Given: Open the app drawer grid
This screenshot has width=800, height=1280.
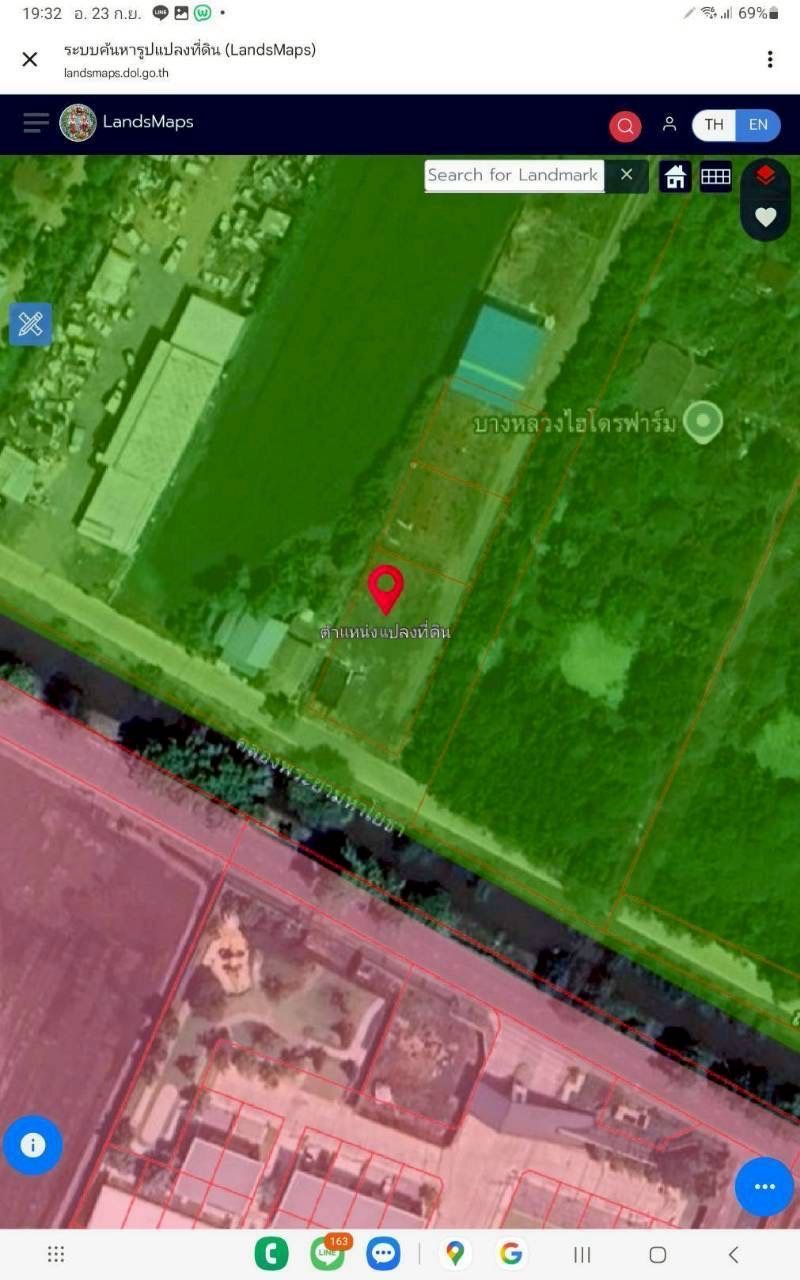Looking at the screenshot, I should (x=56, y=1254).
